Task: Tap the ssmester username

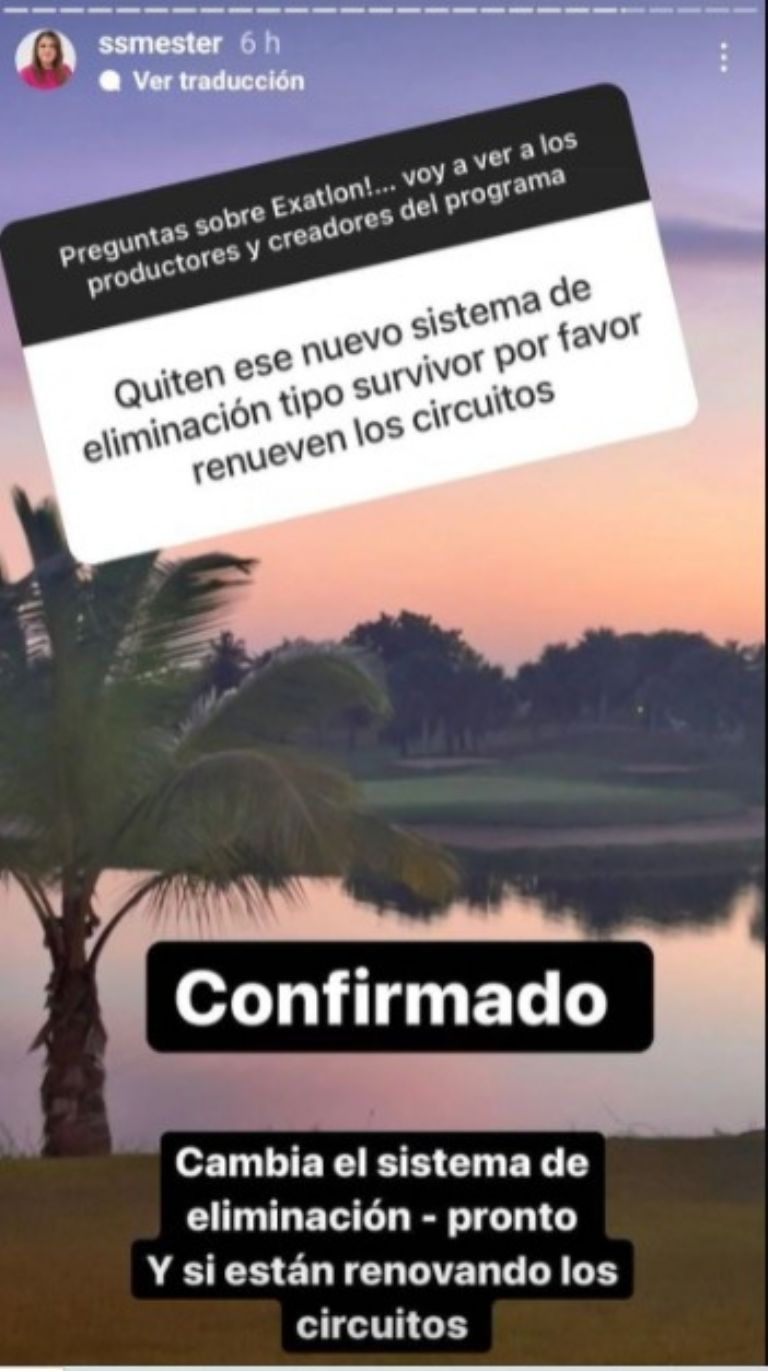Action: point(160,44)
